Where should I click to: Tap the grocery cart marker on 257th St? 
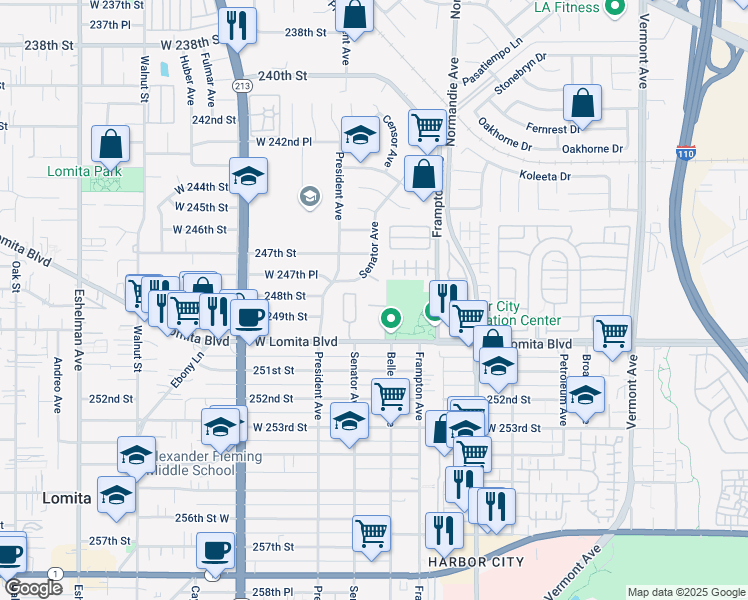371,534
